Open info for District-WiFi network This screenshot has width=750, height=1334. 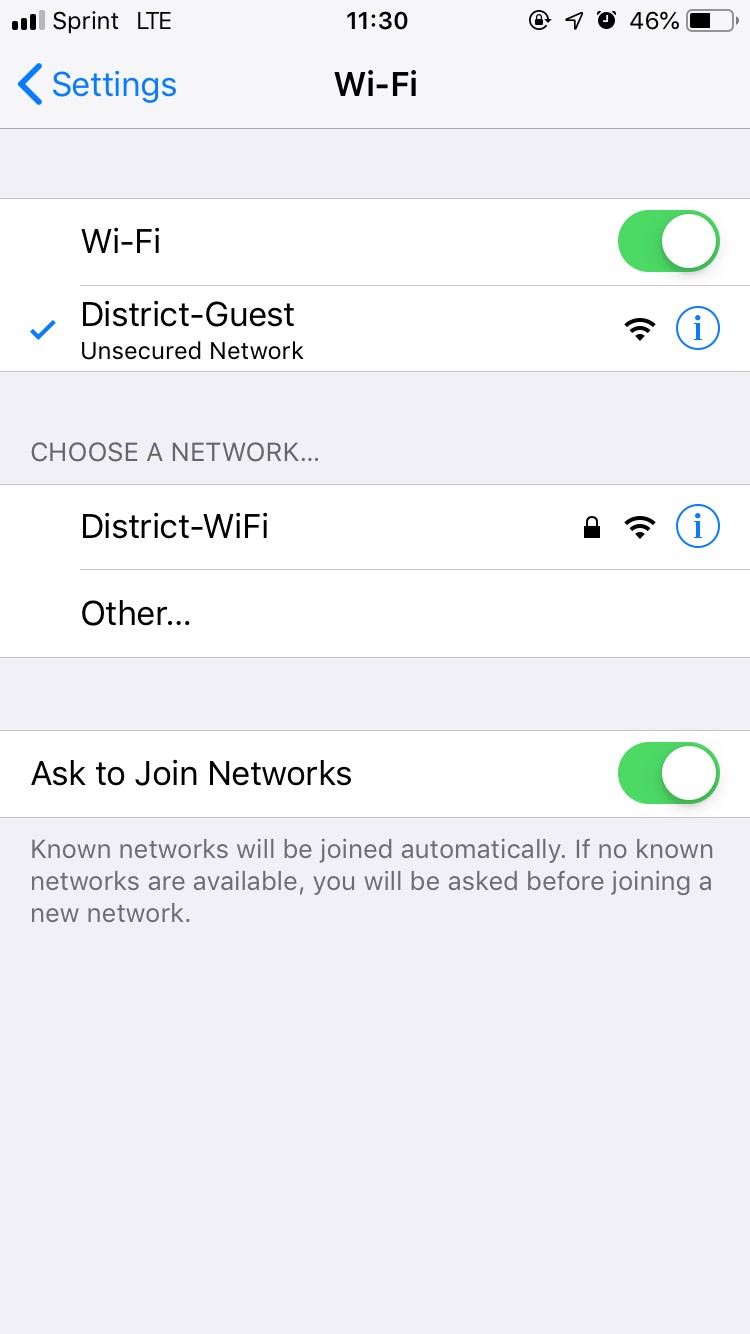pyautogui.click(x=697, y=526)
